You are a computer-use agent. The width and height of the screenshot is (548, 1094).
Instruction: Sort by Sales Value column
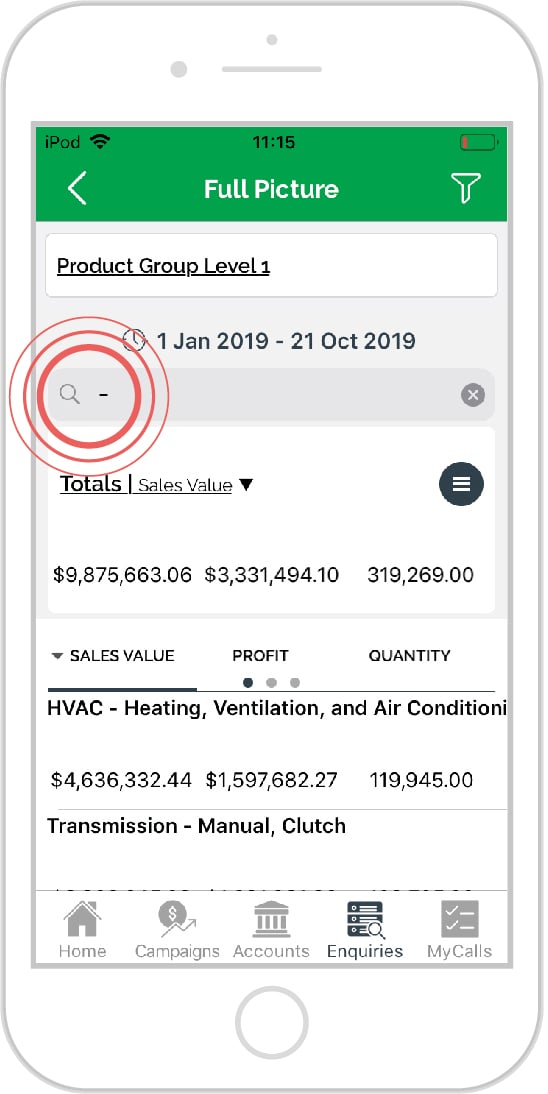(x=114, y=656)
